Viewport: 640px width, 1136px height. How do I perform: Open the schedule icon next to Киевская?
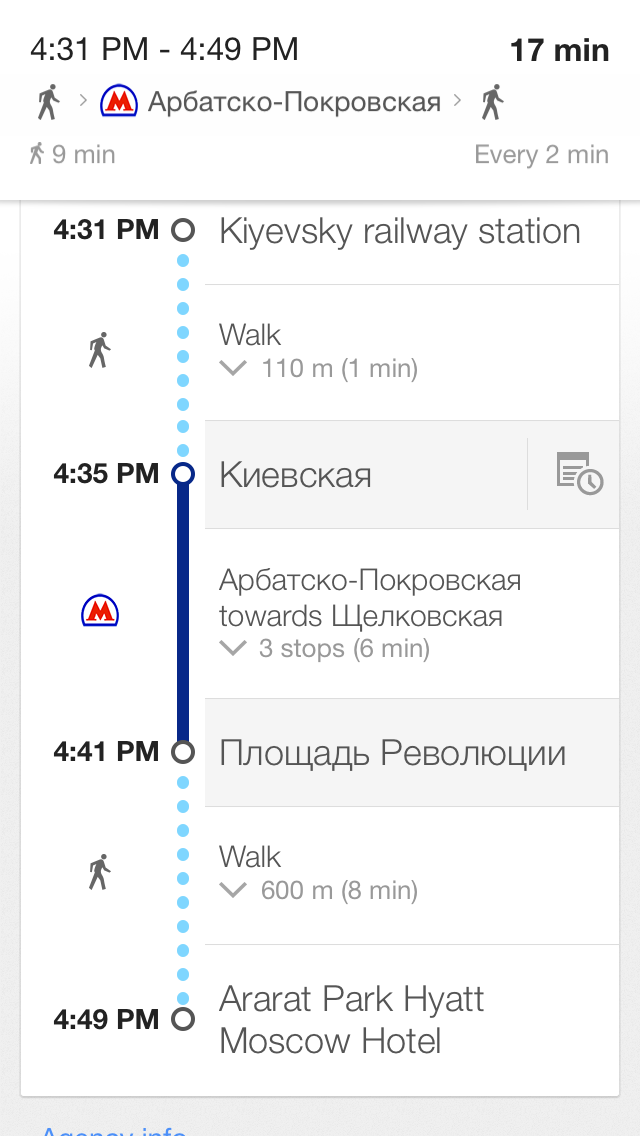[579, 473]
